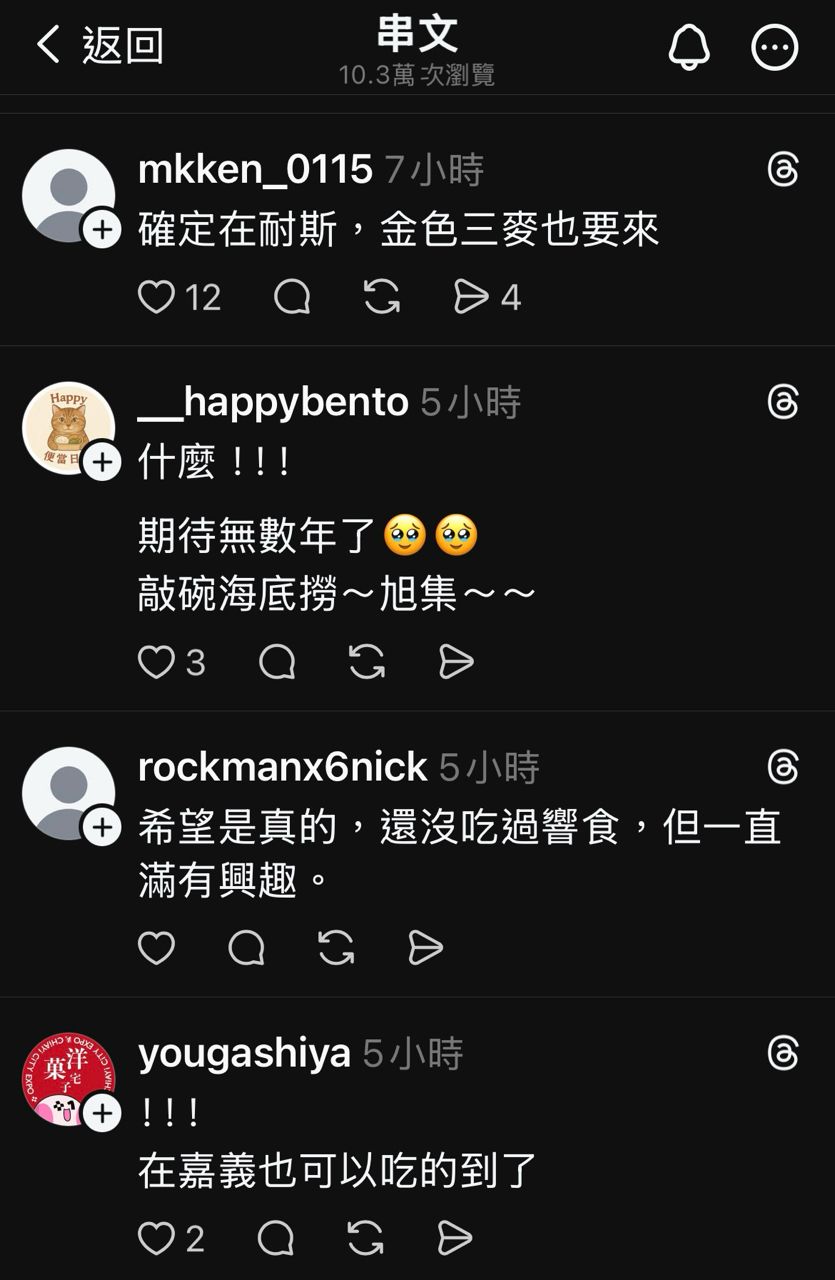The image size is (835, 1280).
Task: Like mkken_0115's comment
Action: tap(156, 297)
